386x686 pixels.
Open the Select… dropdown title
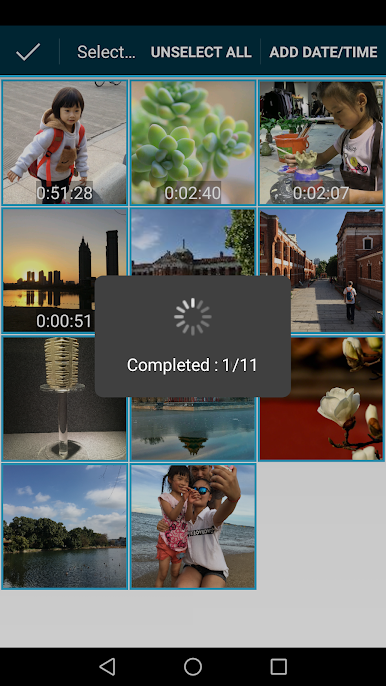point(106,52)
